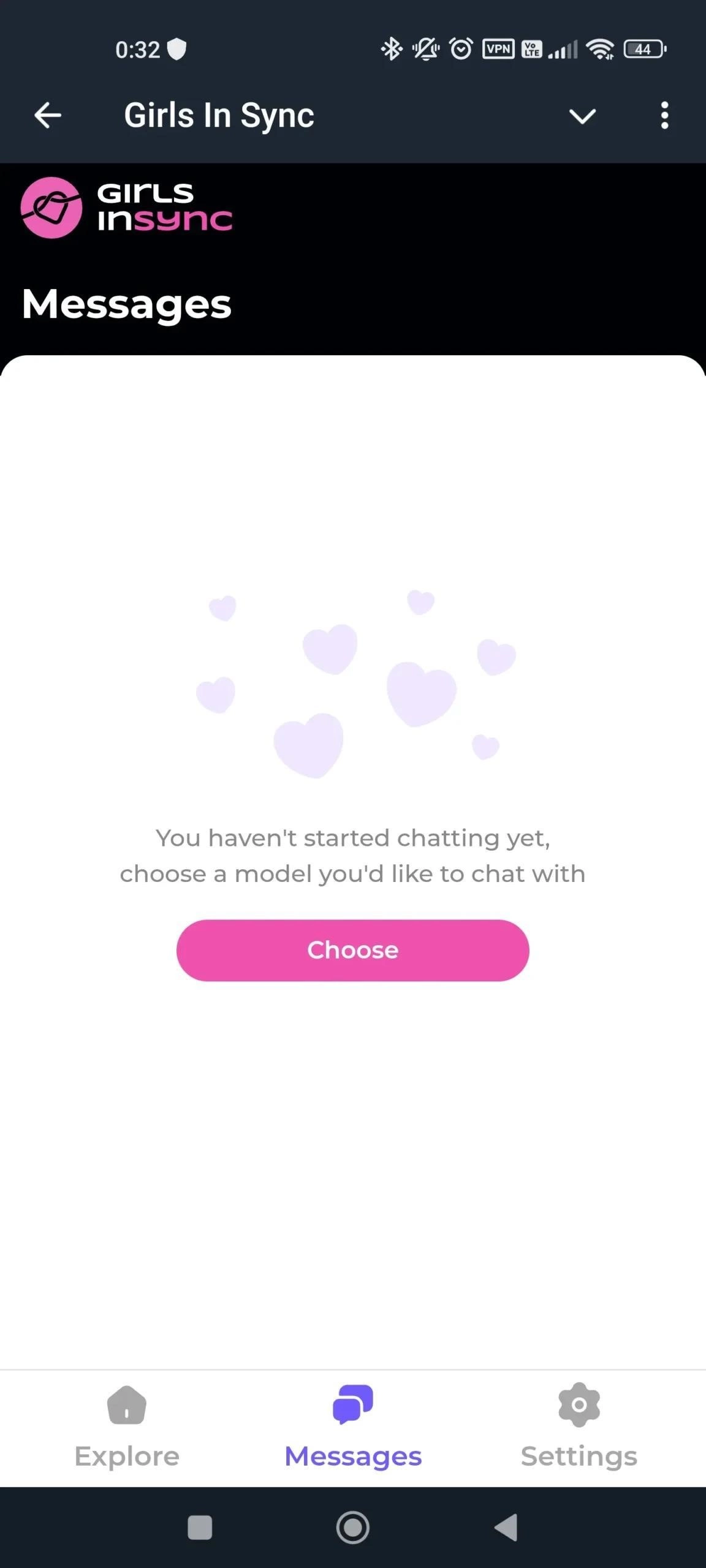Show recent apps via square button
This screenshot has width=706, height=1568.
coord(200,1528)
